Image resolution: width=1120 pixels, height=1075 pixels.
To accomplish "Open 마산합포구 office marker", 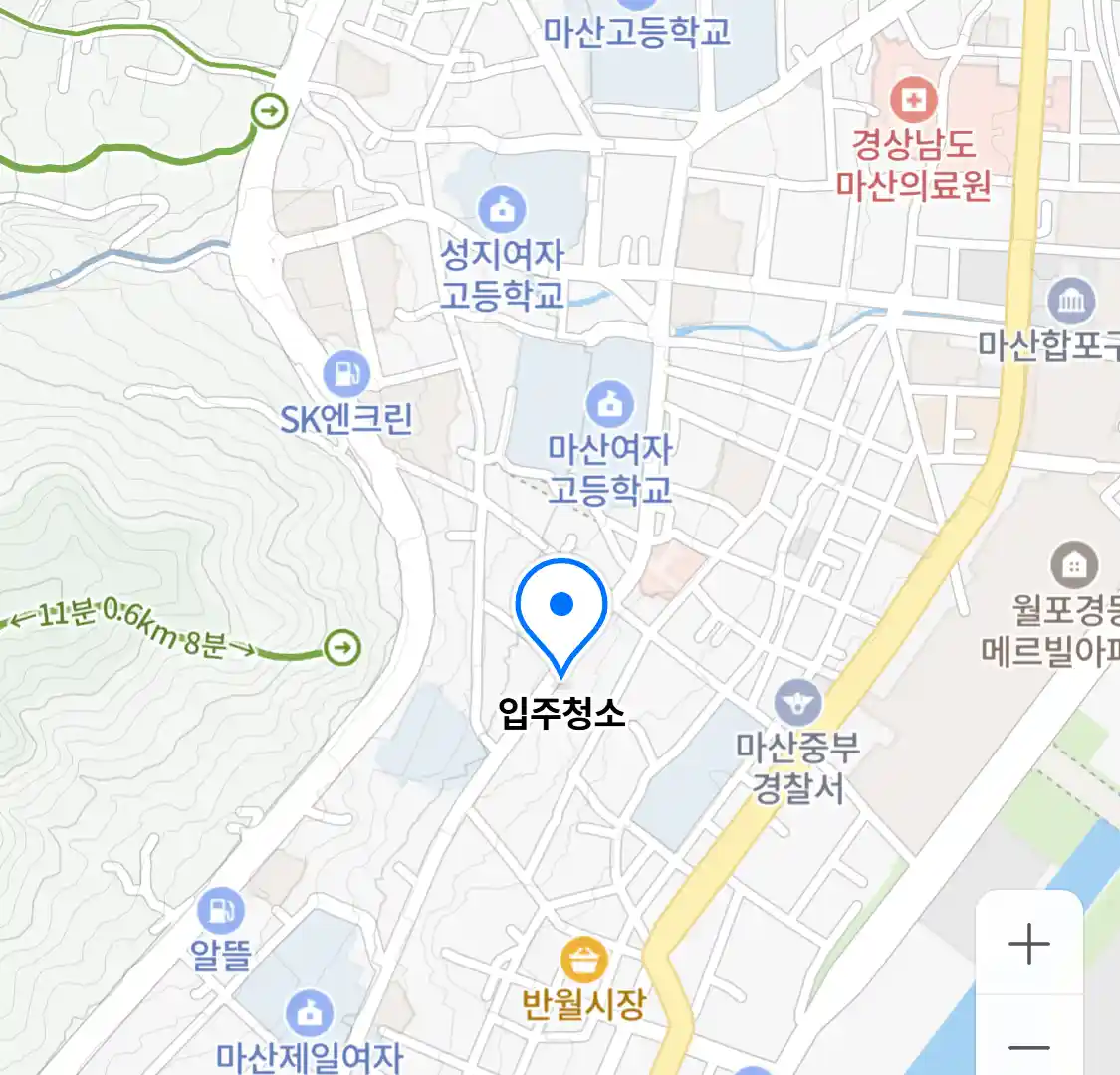I will [1071, 301].
